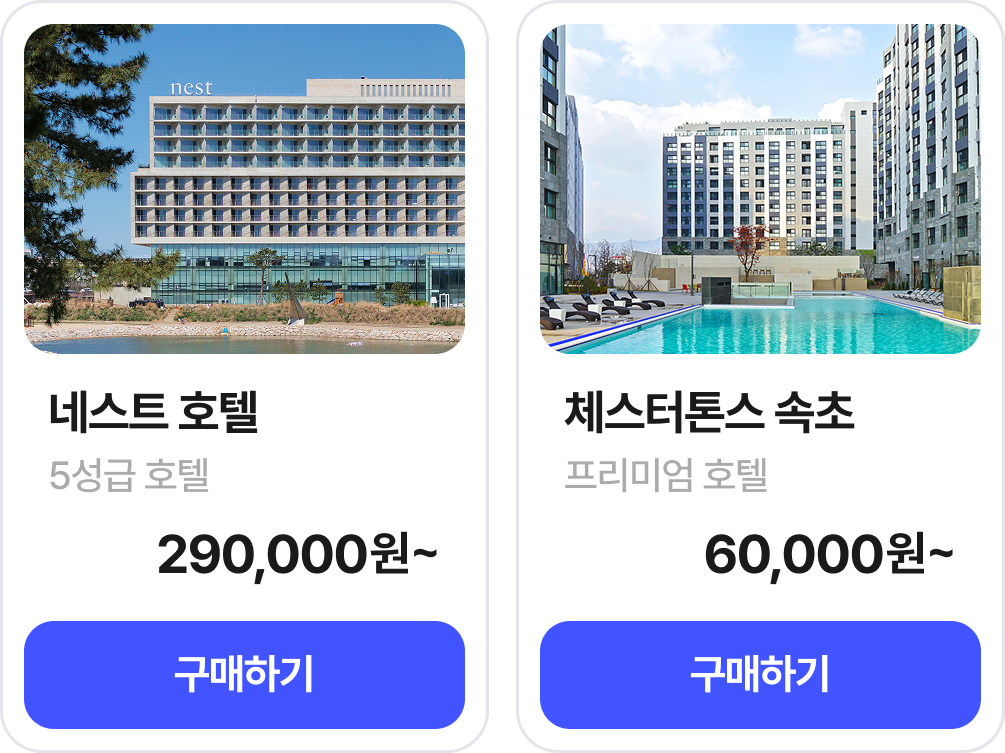Open the 체스터톤스 속초 card photo
This screenshot has width=1005, height=753.
pyautogui.click(x=760, y=189)
